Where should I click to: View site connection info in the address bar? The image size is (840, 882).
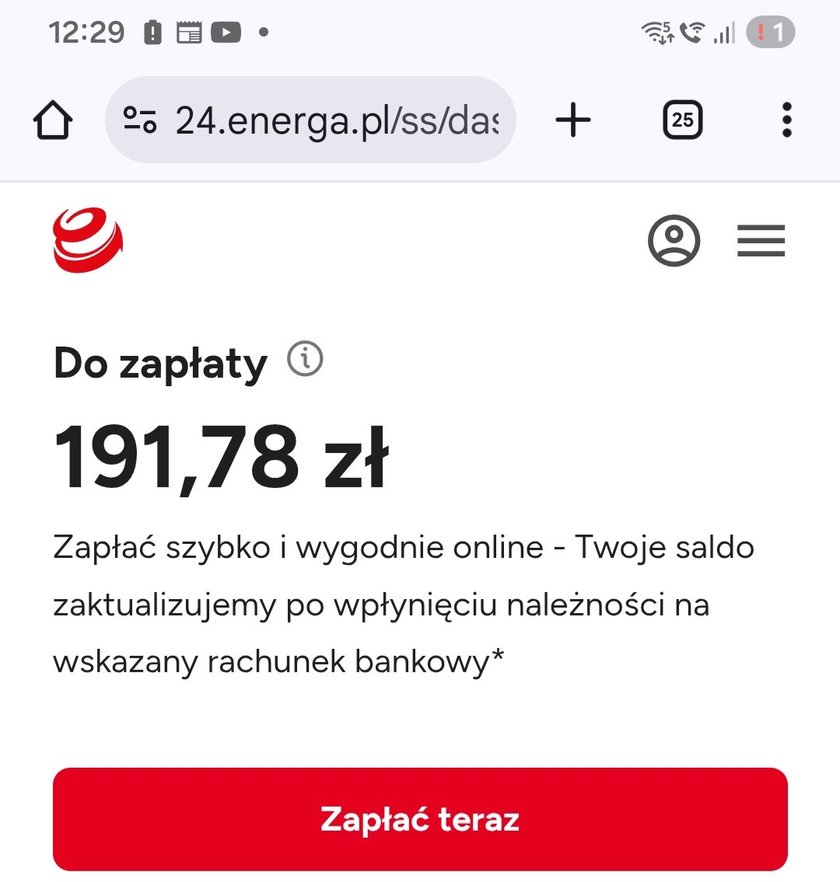click(142, 120)
